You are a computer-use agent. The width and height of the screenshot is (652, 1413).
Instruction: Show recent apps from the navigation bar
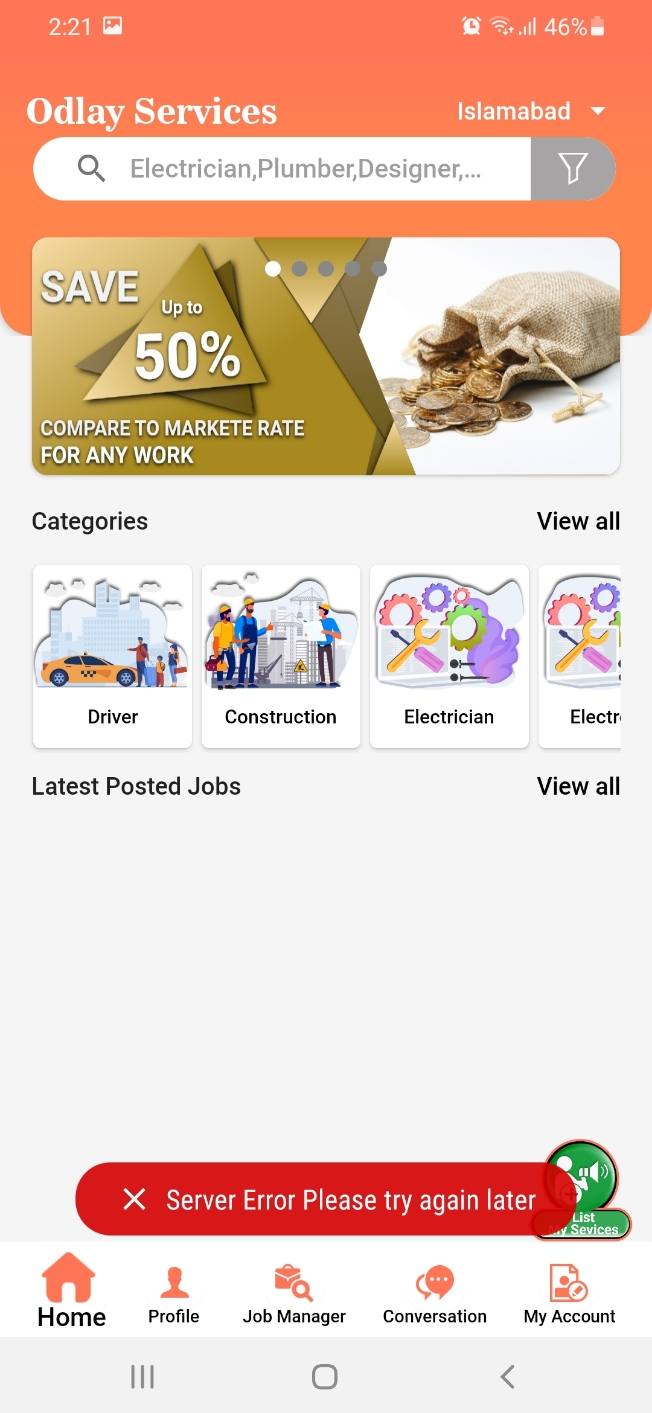pos(143,1377)
